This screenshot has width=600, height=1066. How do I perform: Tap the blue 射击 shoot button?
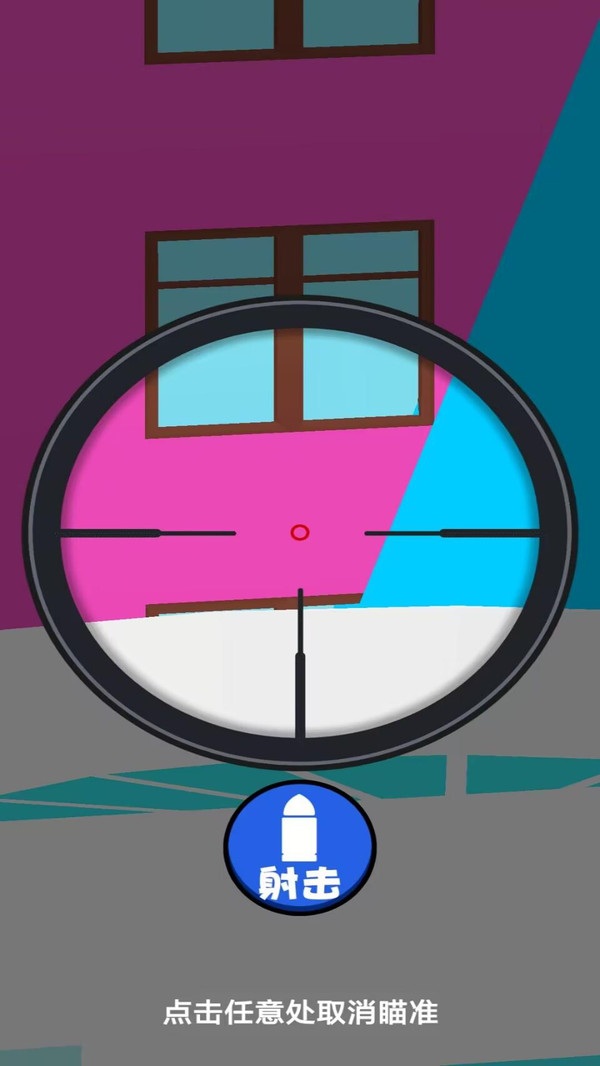pos(300,846)
